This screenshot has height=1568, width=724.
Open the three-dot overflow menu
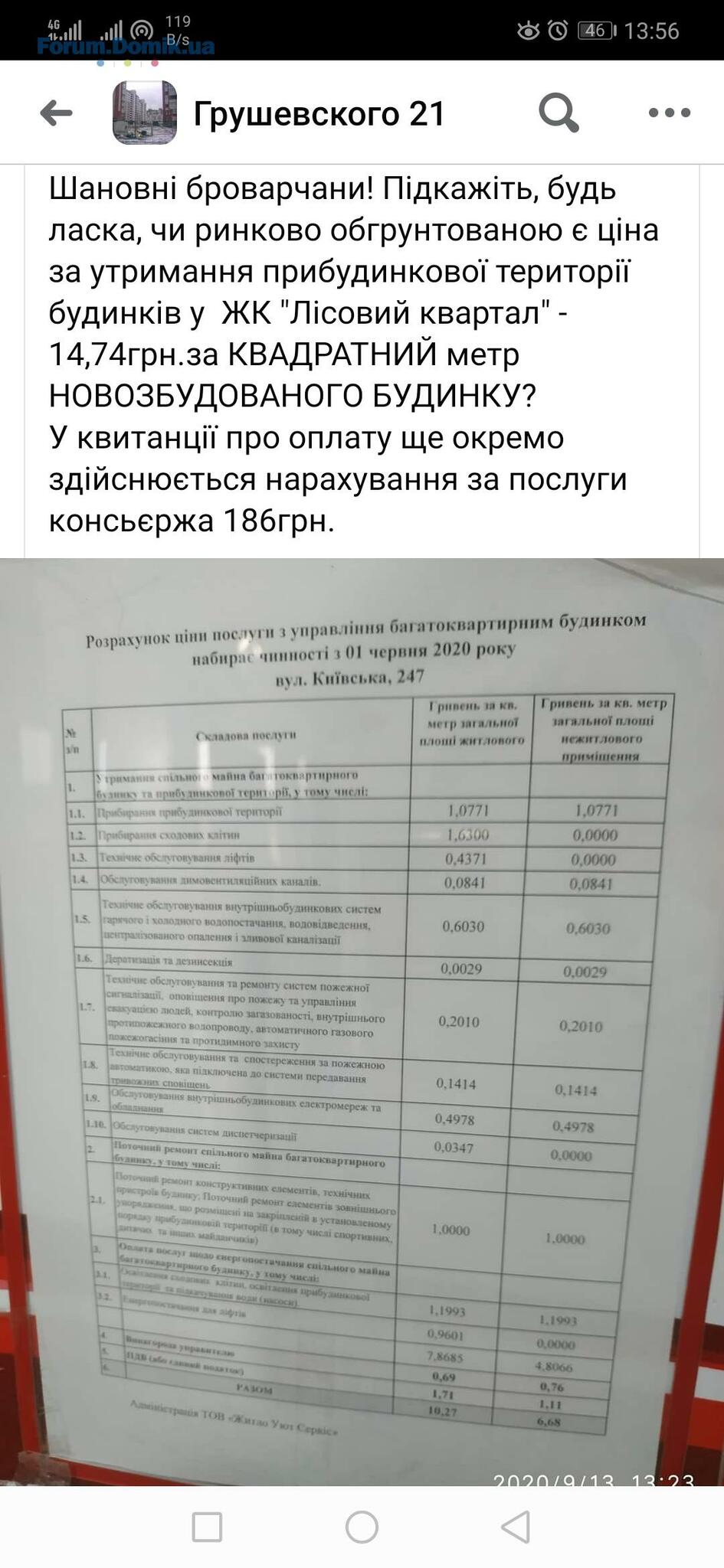[x=669, y=113]
